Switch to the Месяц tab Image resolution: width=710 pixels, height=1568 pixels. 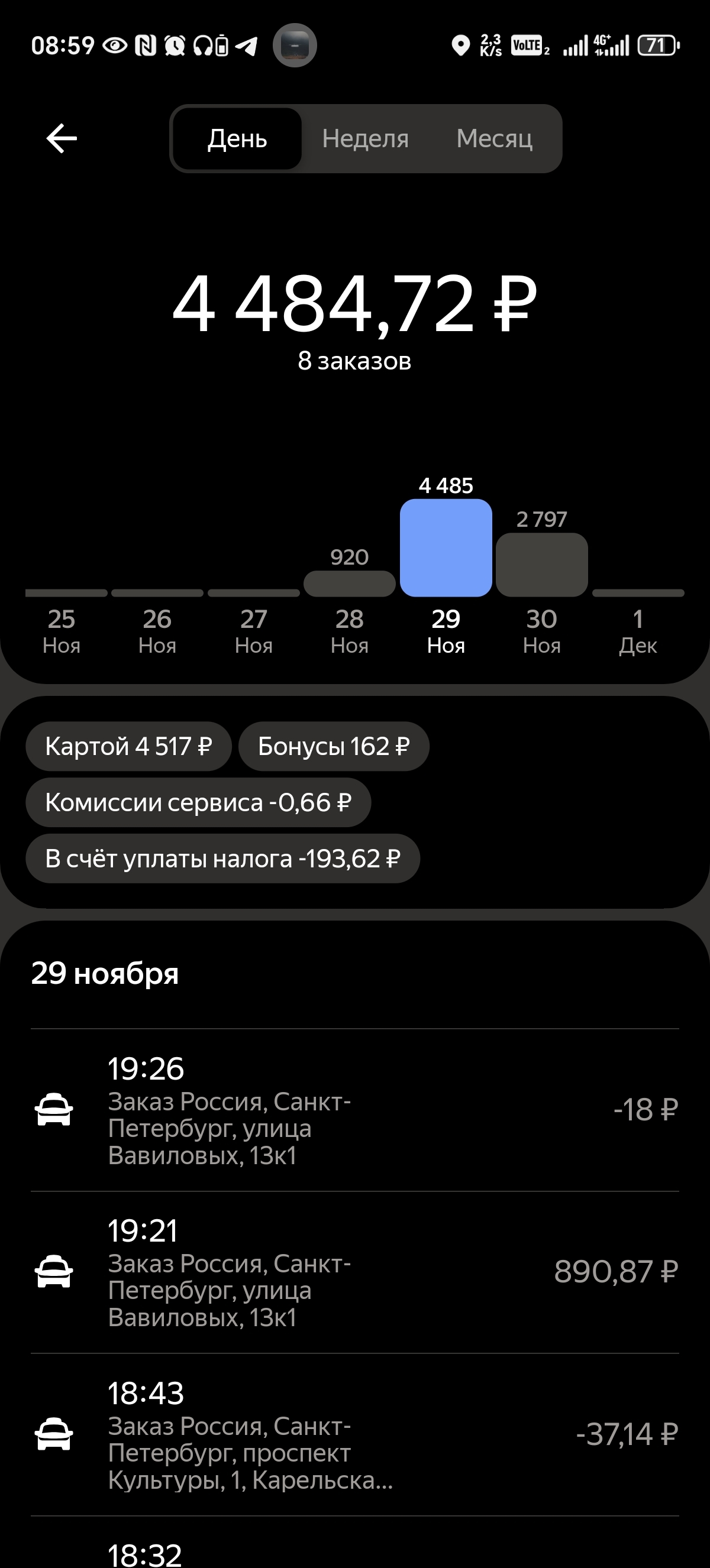495,139
